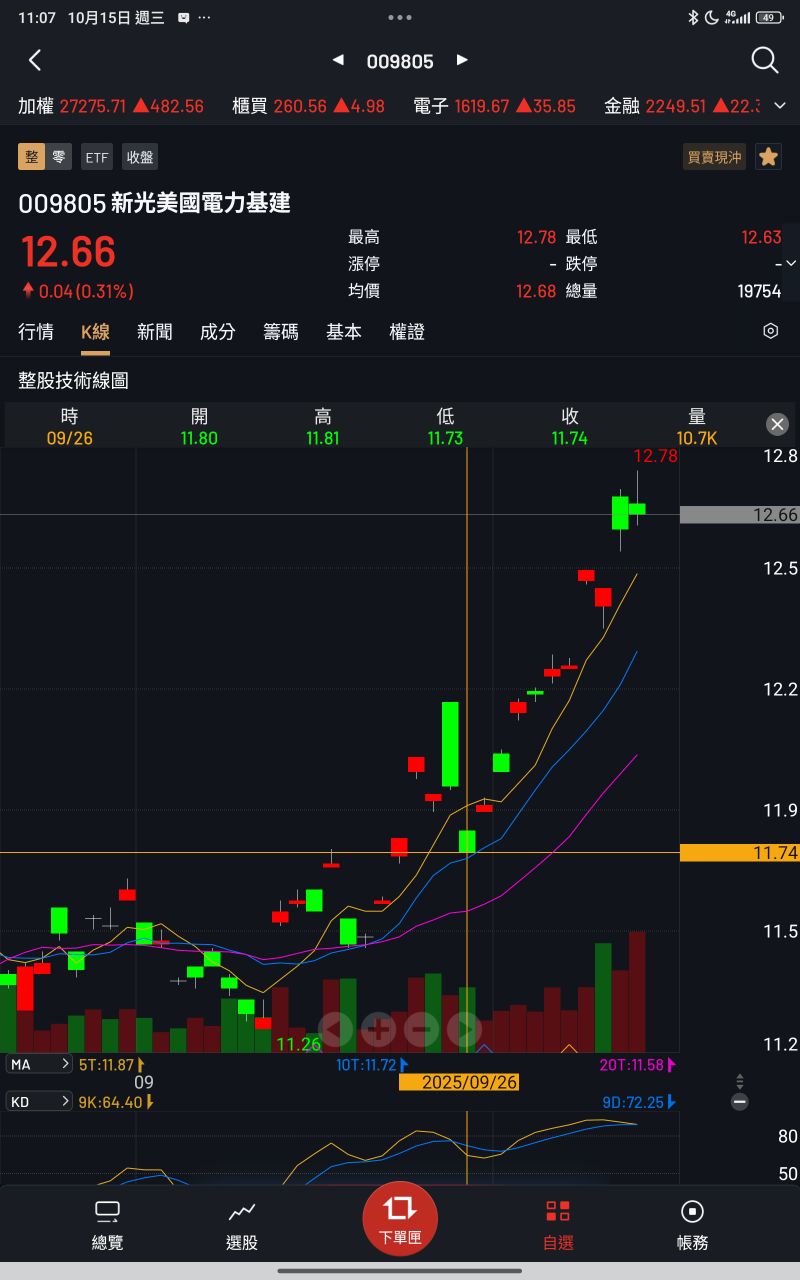
Task: Go back using the top-left arrow
Action: click(34, 60)
